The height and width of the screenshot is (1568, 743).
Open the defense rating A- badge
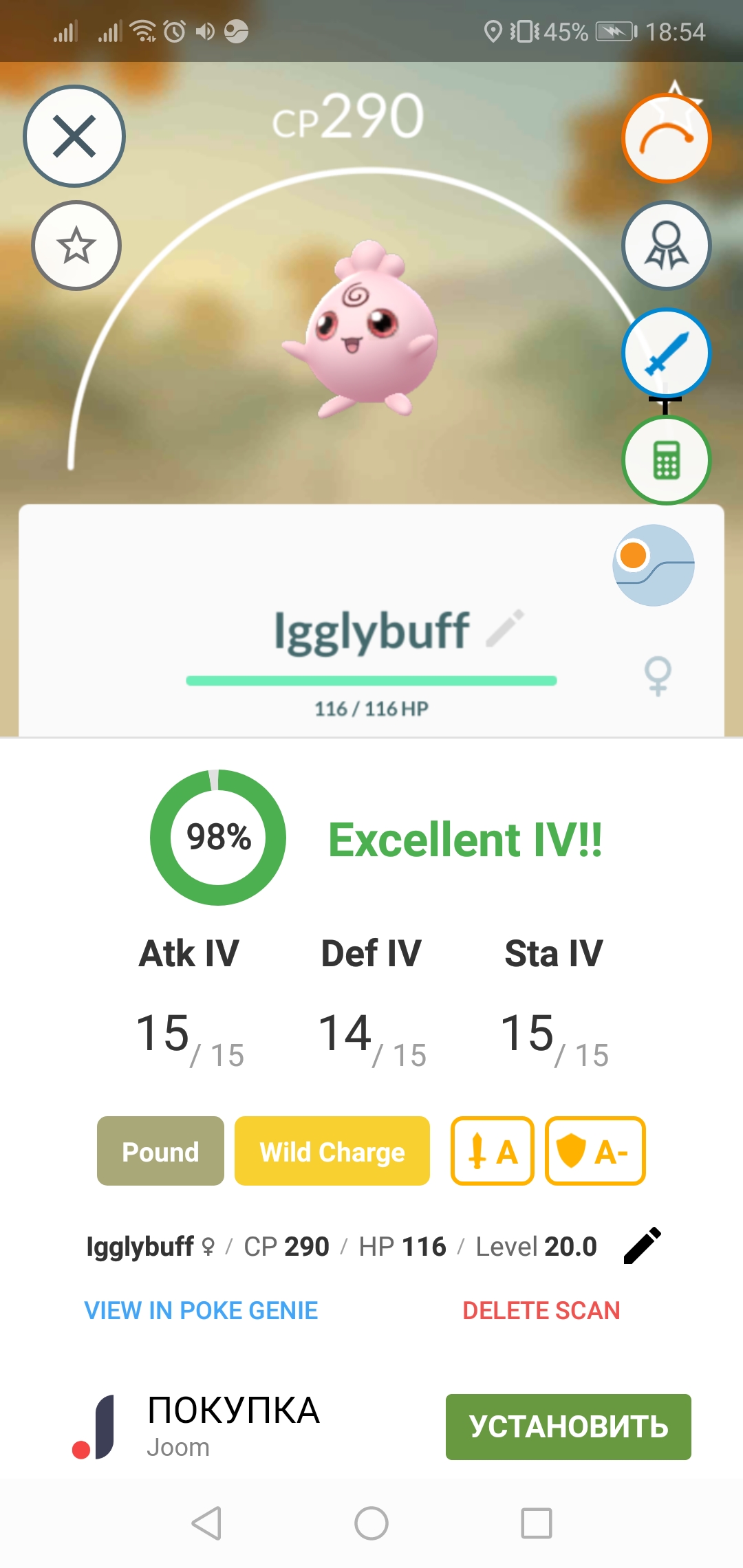pyautogui.click(x=595, y=1151)
